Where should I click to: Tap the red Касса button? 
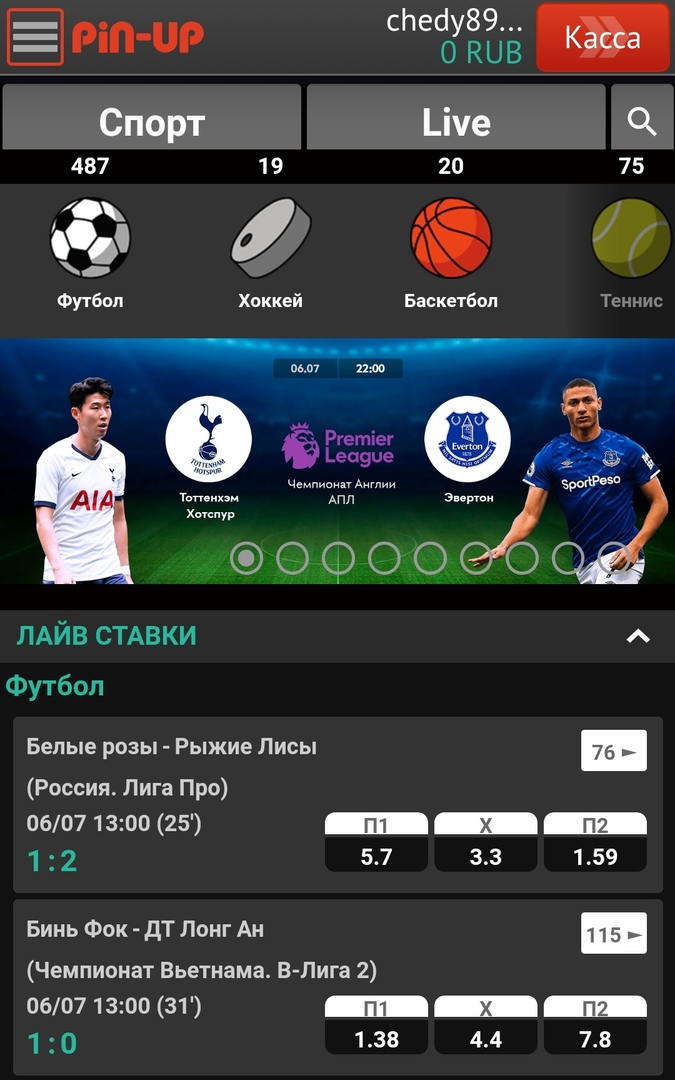(602, 38)
